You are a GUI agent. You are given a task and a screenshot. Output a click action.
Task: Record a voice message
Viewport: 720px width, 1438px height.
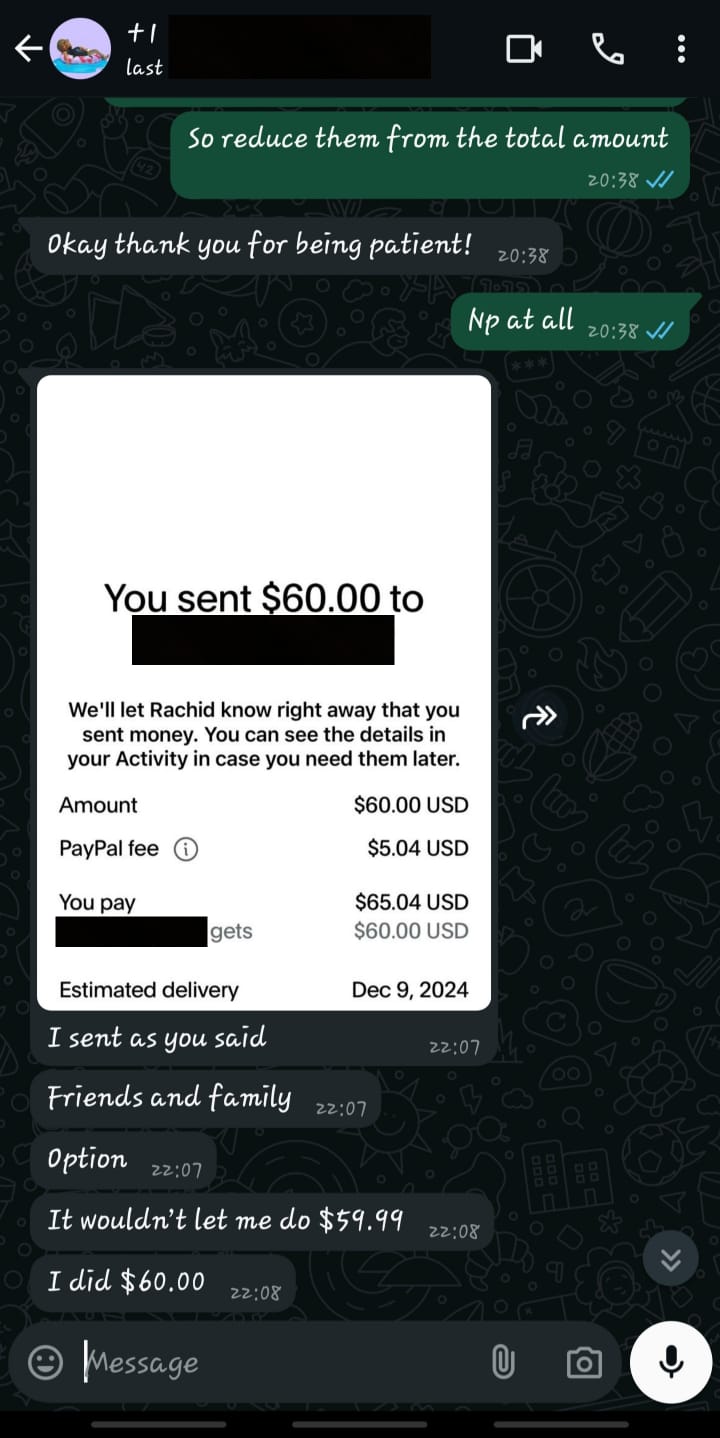[670, 1361]
